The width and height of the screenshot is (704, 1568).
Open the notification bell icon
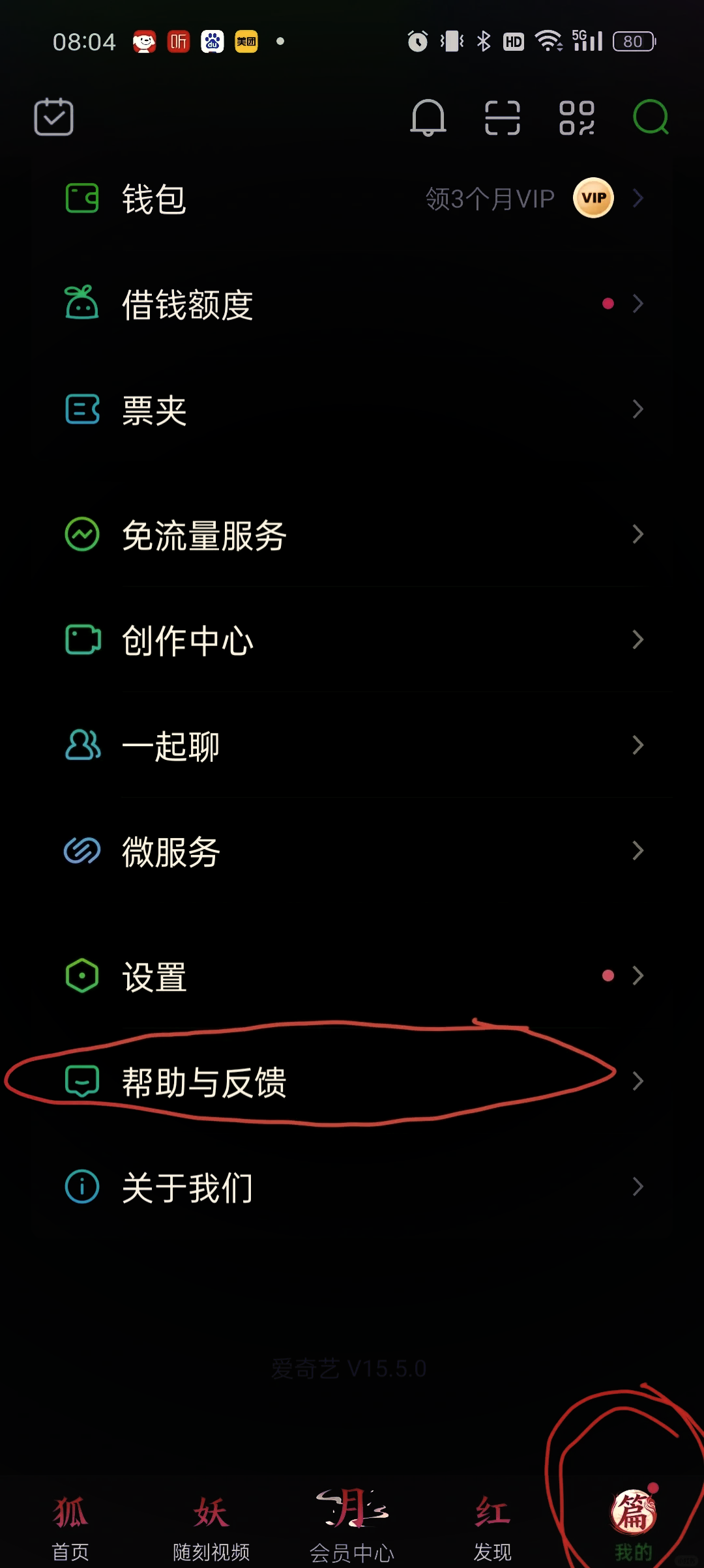coord(428,118)
